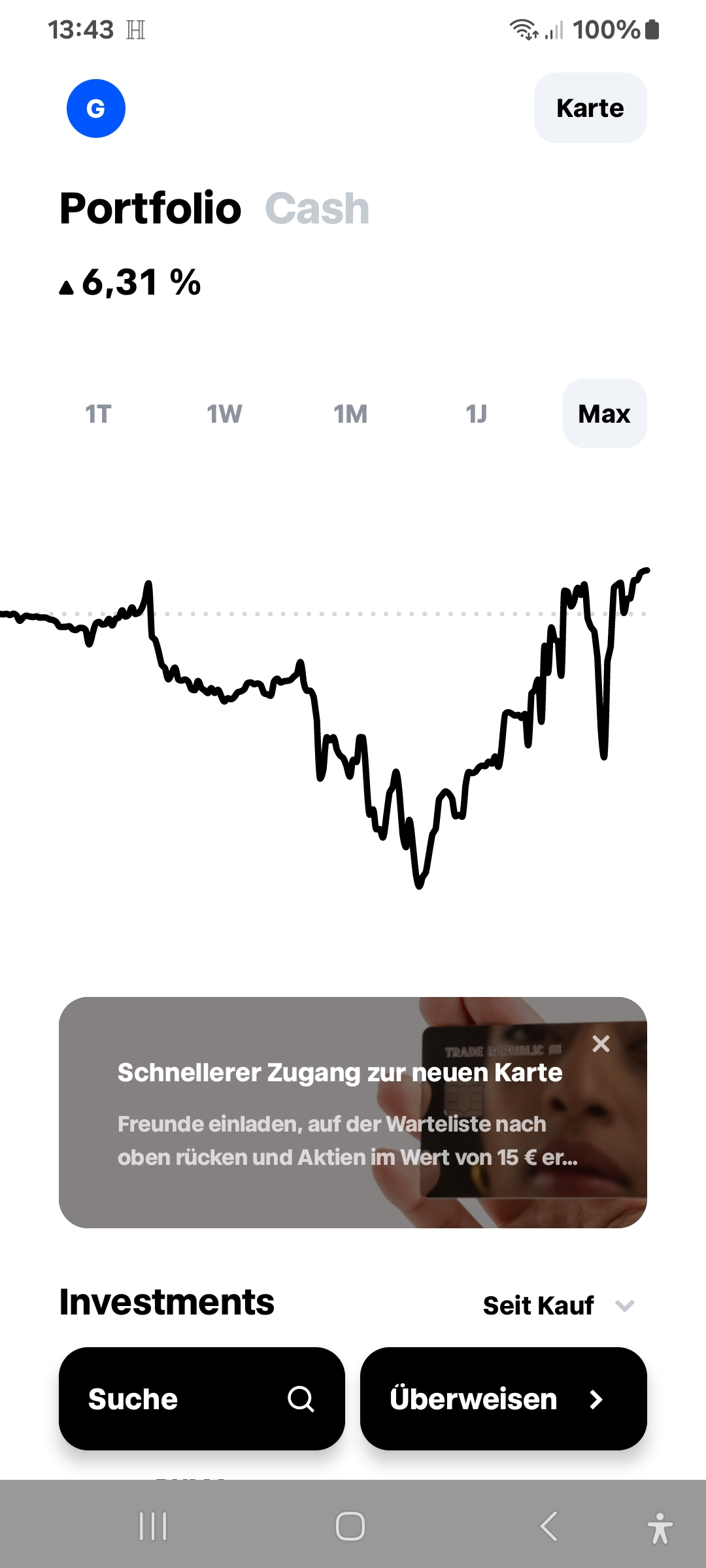Screen dimensions: 706x1568
Task: Select the 1W time range
Action: pos(224,414)
